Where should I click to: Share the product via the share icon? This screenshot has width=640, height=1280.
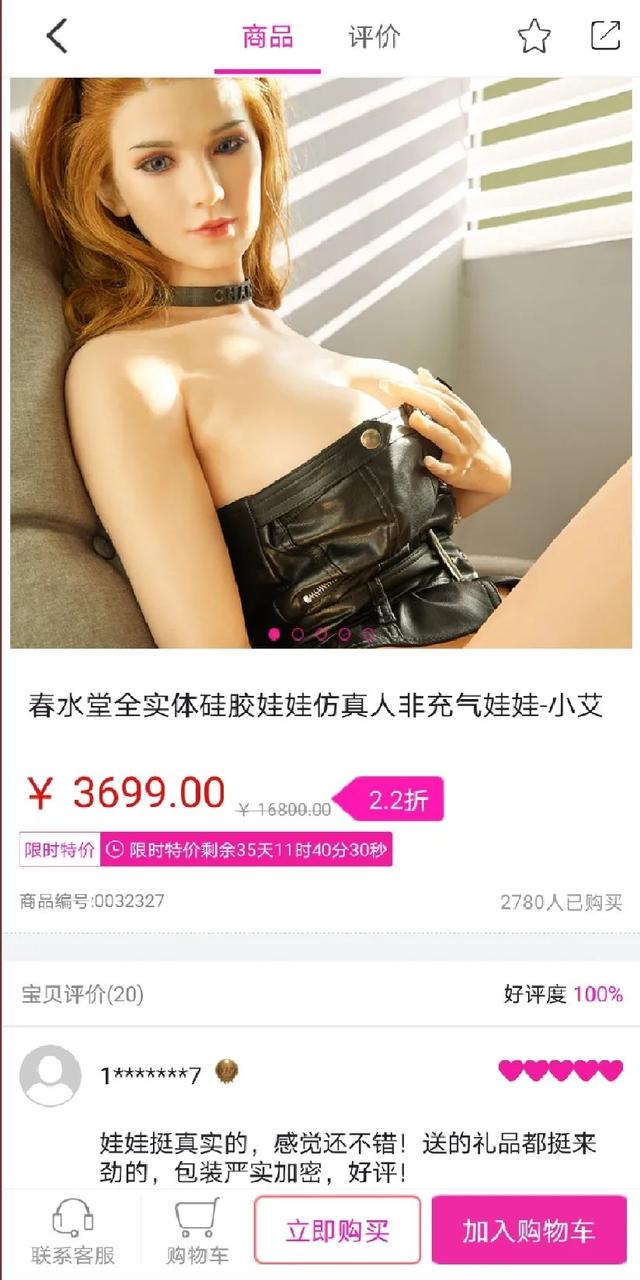click(605, 36)
